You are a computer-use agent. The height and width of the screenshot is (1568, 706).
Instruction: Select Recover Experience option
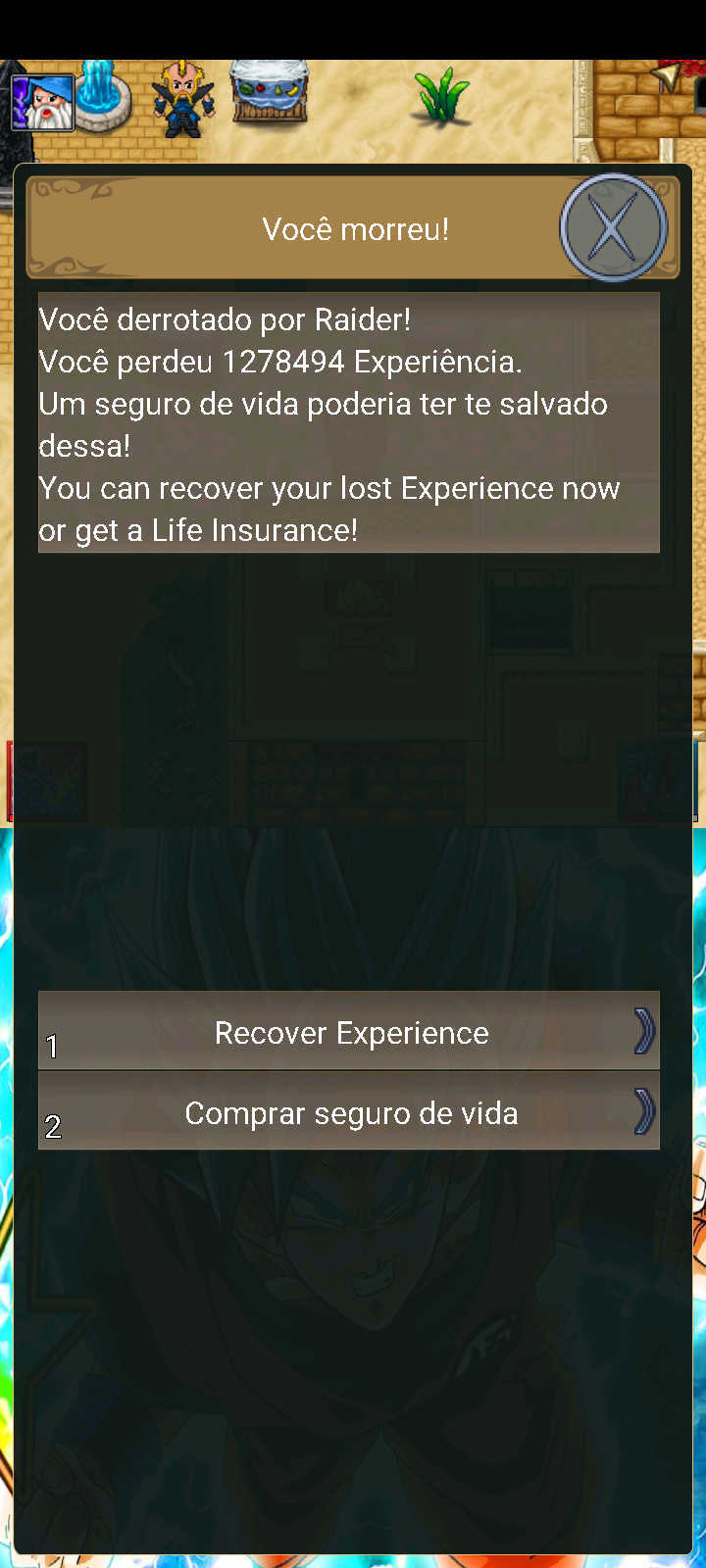[x=349, y=1031]
